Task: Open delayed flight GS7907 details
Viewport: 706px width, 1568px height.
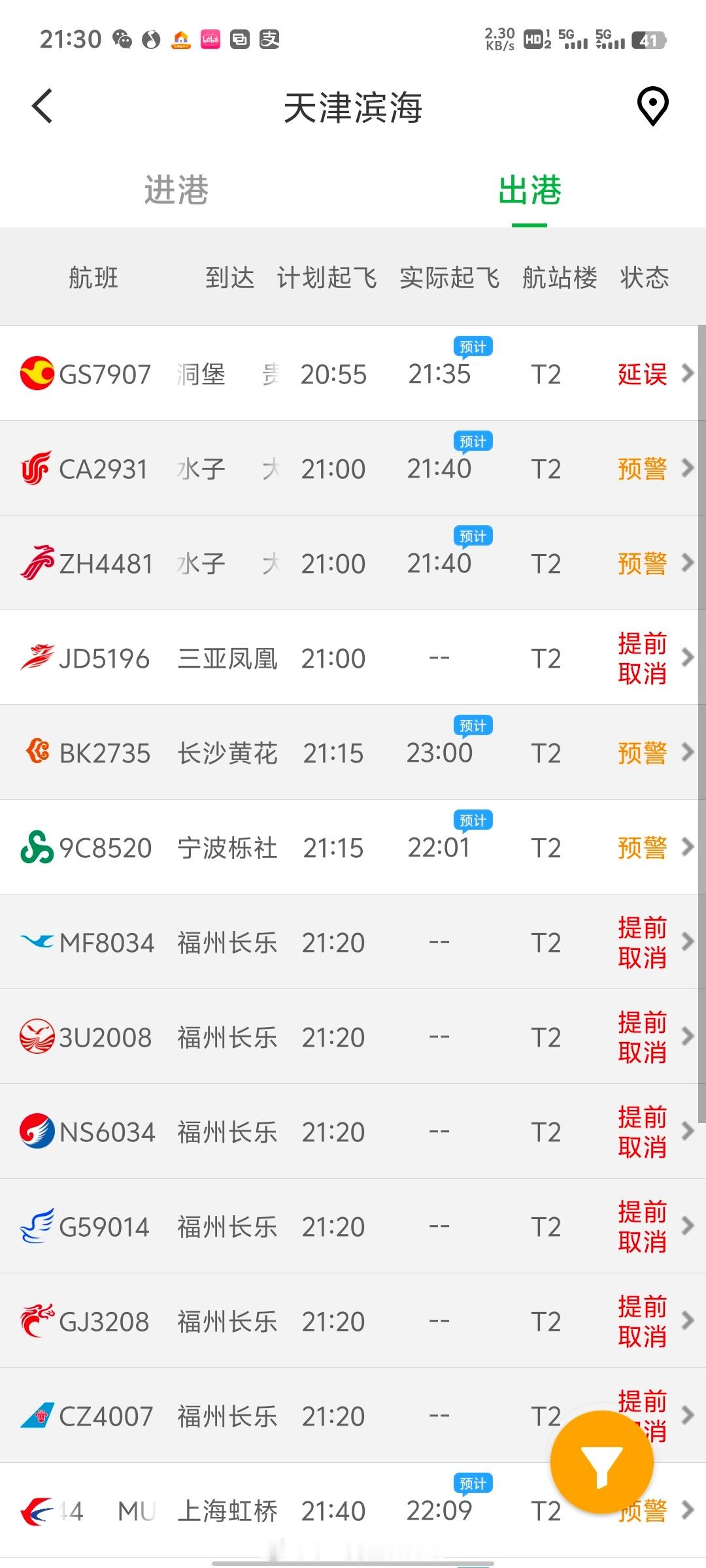Action: 353,374
